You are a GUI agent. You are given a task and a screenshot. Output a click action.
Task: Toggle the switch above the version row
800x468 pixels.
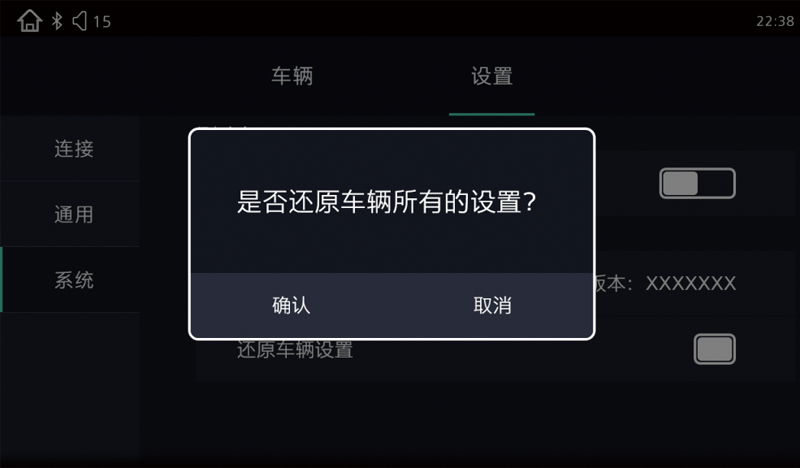point(697,183)
